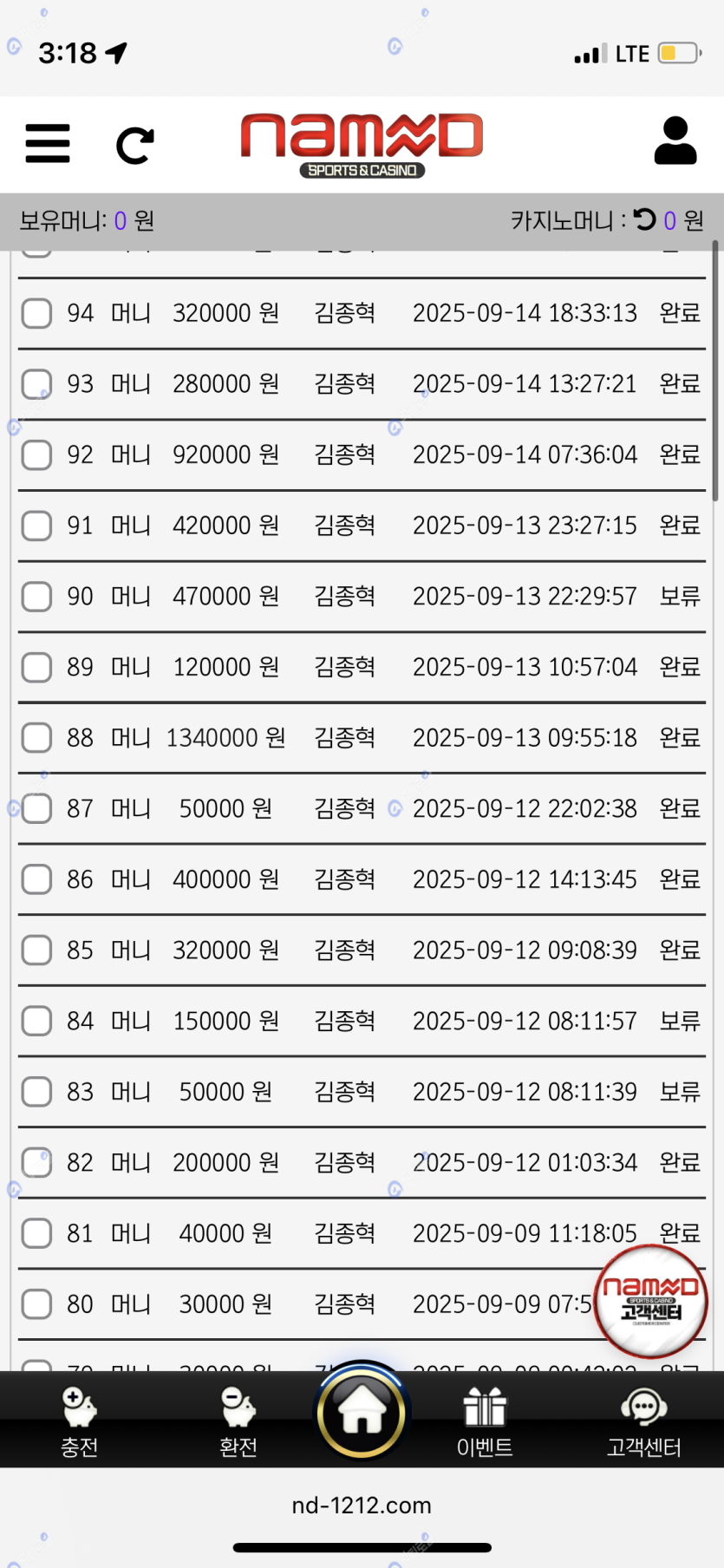This screenshot has height=1568, width=724.
Task: Open 고객센터 in the bottom bar
Action: tap(643, 1421)
